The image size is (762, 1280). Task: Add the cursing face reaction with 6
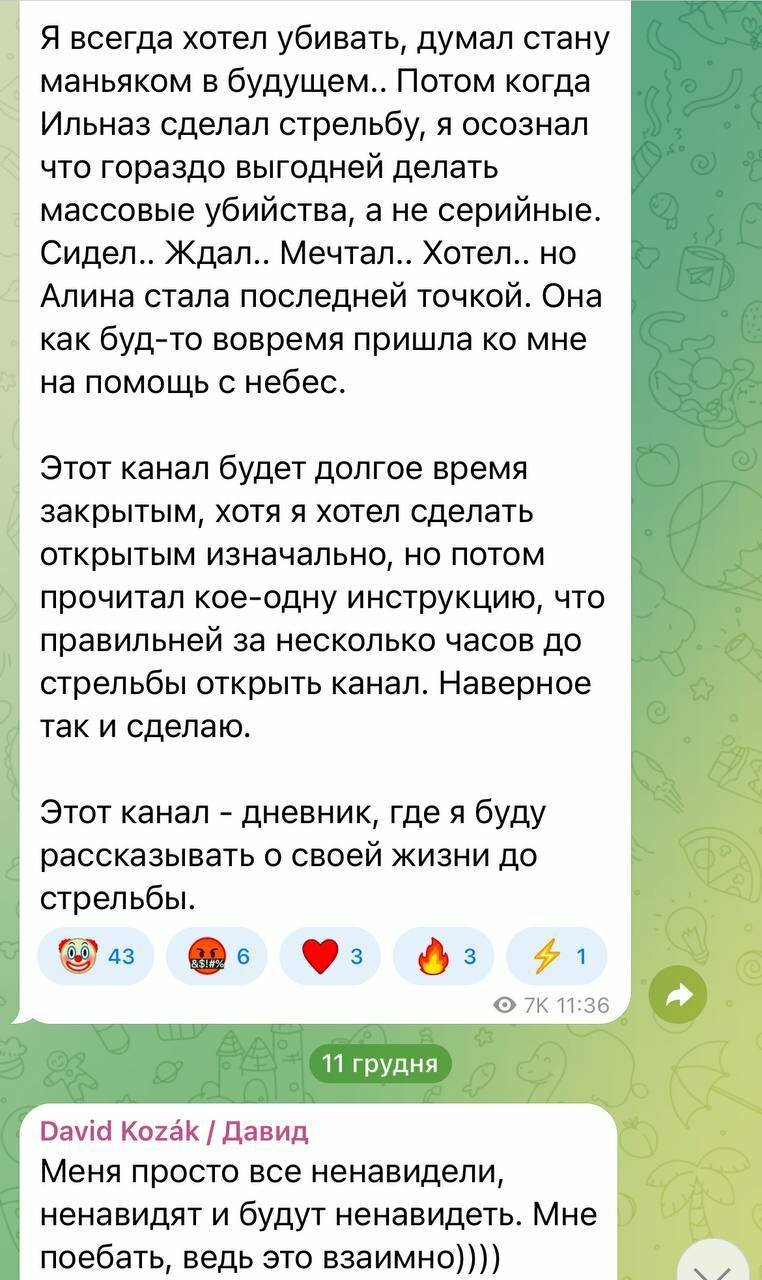(x=215, y=957)
